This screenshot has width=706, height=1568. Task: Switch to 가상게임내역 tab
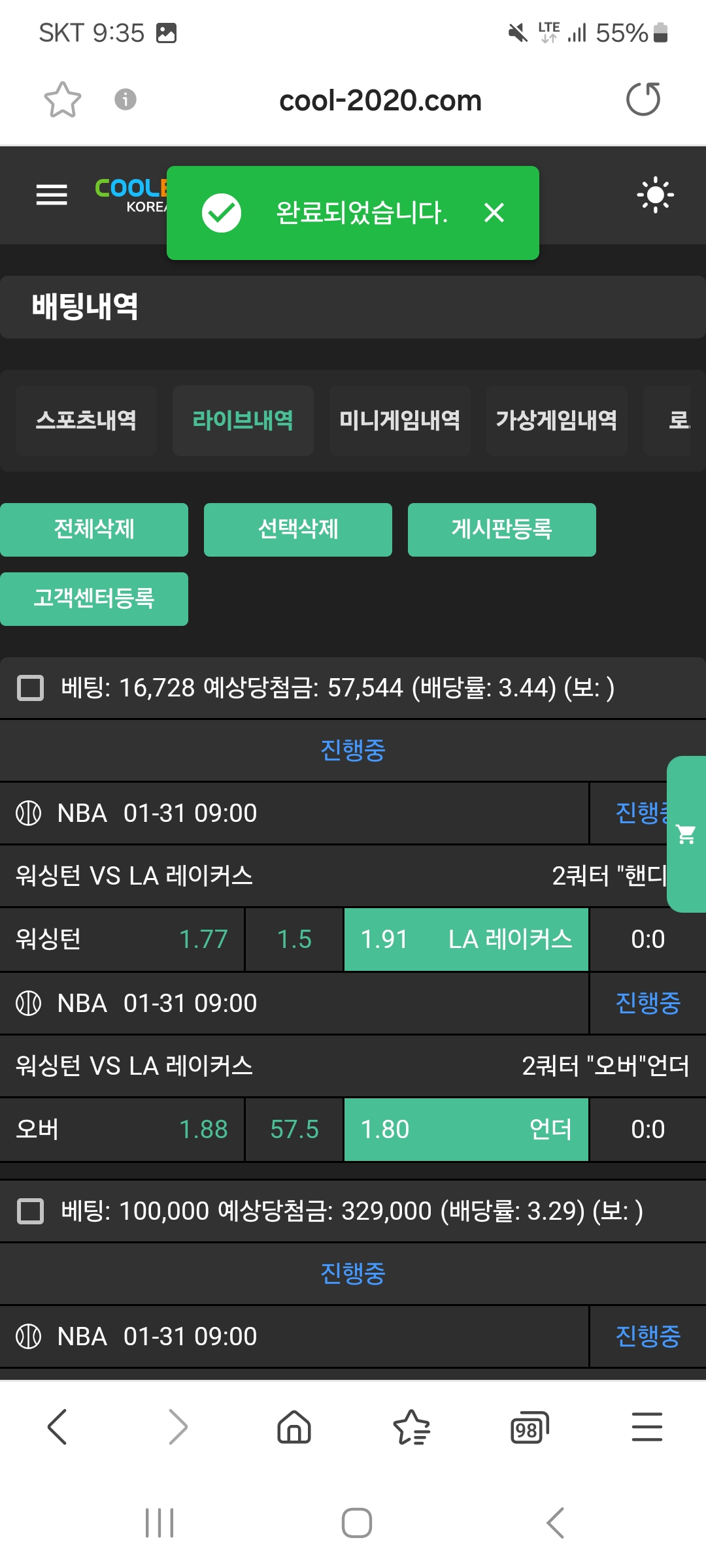556,420
